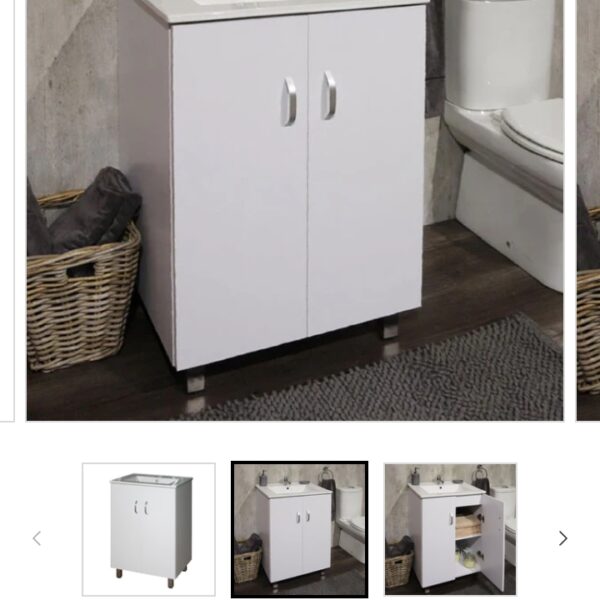Show next thumbnails with right arrow
The image size is (600, 600).
(x=563, y=538)
